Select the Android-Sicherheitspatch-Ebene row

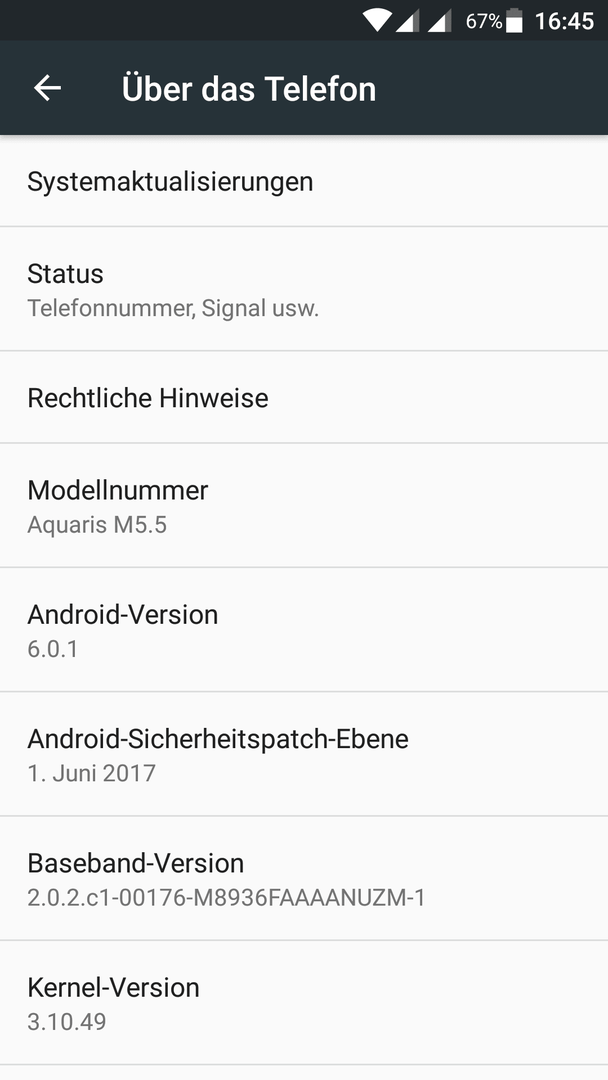pos(304,754)
